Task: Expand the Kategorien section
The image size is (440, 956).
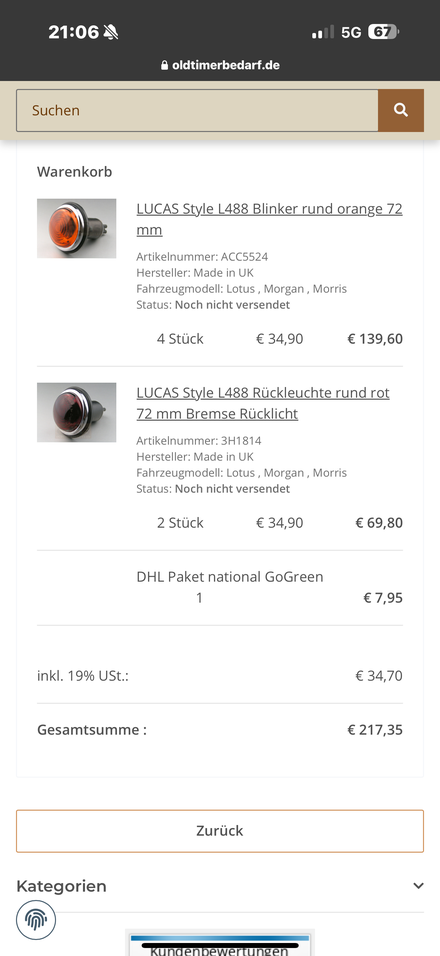Action: (x=220, y=886)
